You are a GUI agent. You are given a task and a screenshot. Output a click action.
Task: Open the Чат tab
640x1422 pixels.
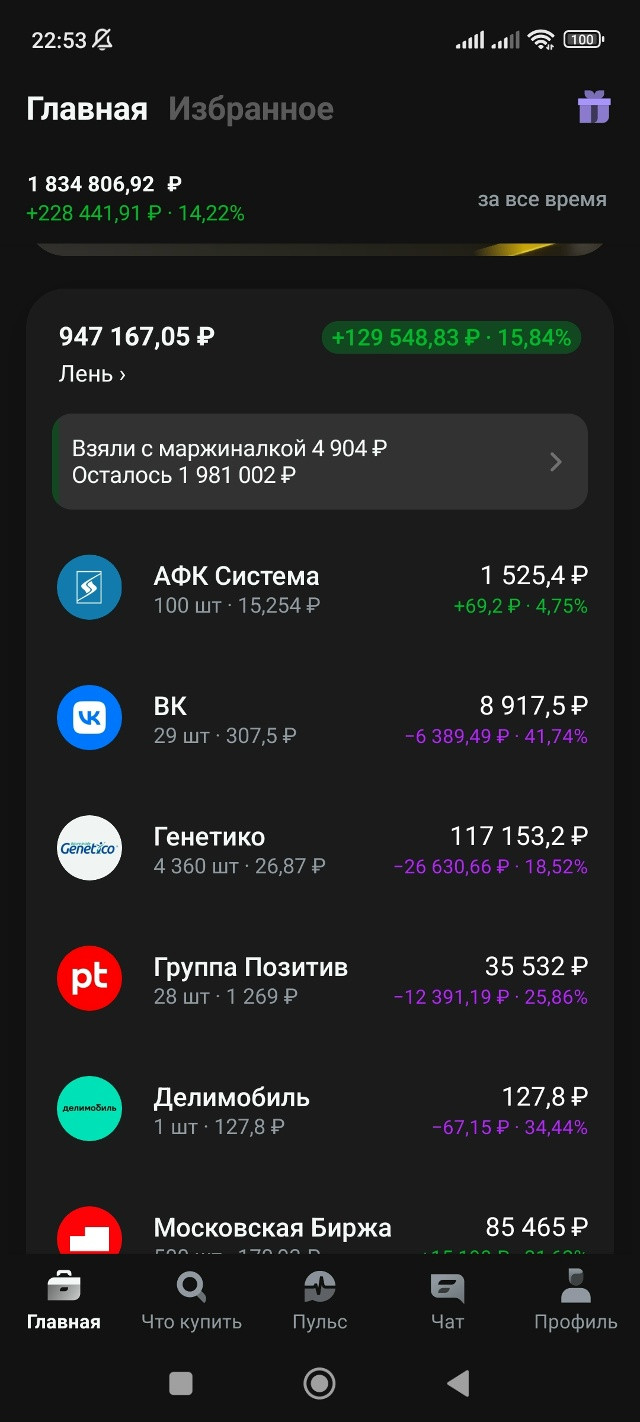[447, 1302]
